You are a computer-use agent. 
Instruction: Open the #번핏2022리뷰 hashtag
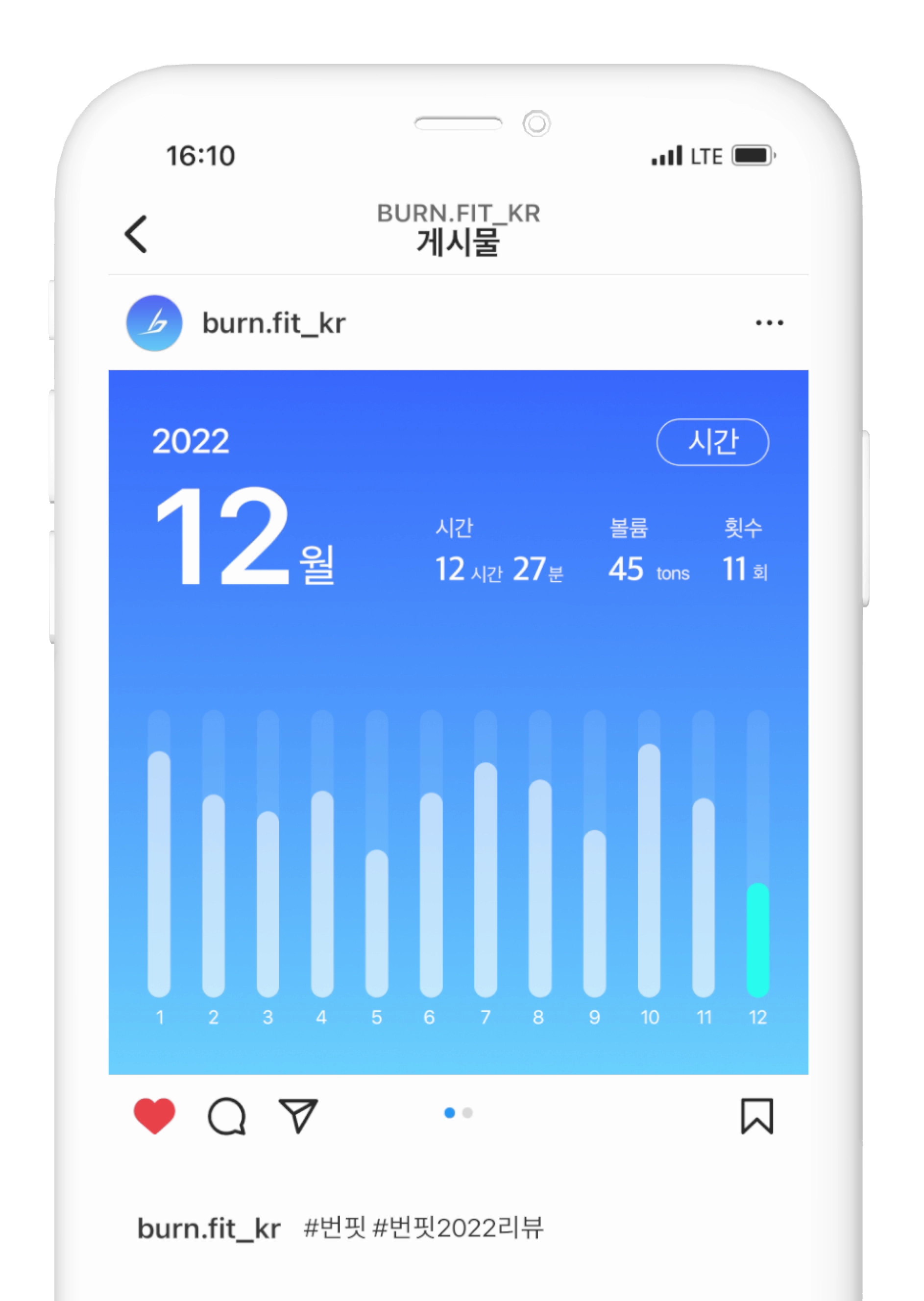tap(459, 1228)
